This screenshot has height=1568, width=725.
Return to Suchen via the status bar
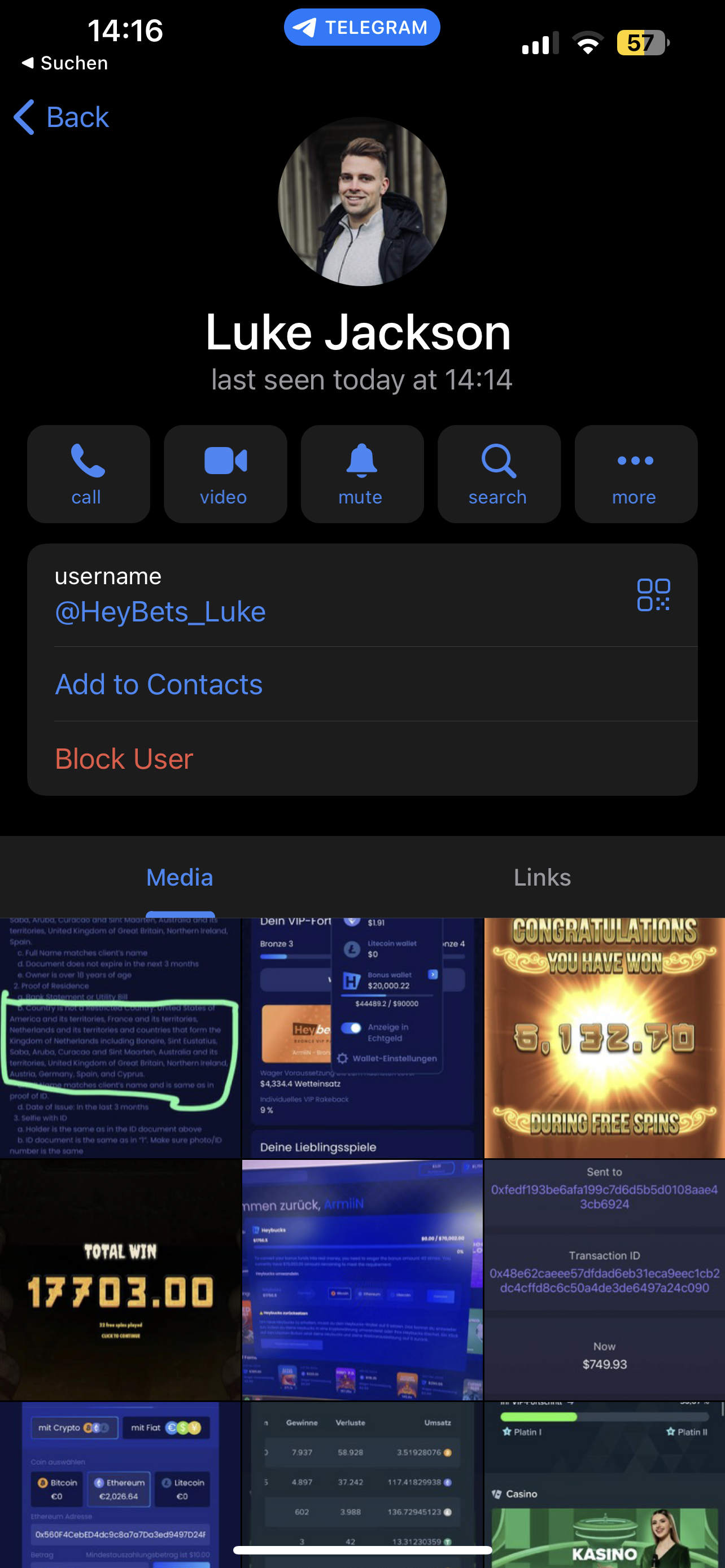click(64, 63)
